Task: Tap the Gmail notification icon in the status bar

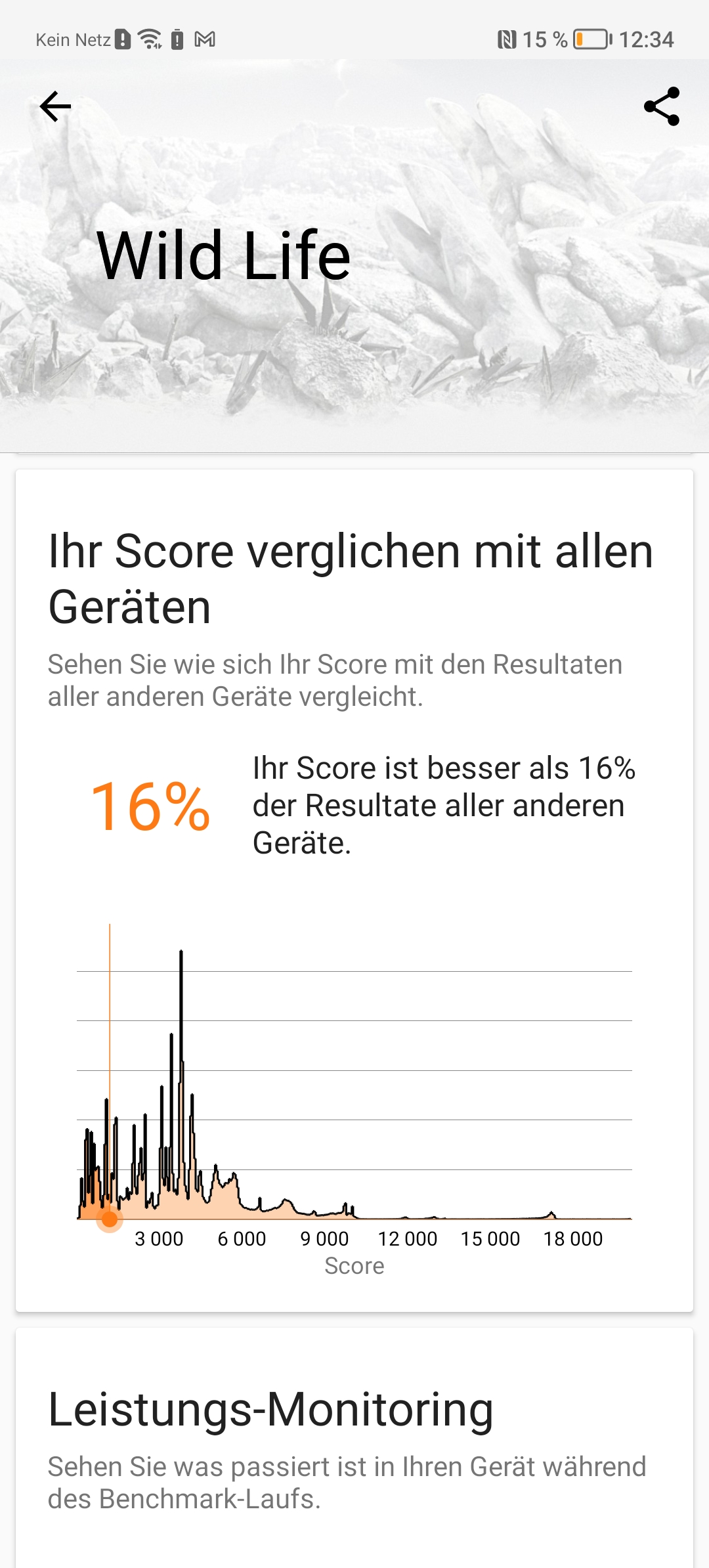Action: click(x=205, y=39)
